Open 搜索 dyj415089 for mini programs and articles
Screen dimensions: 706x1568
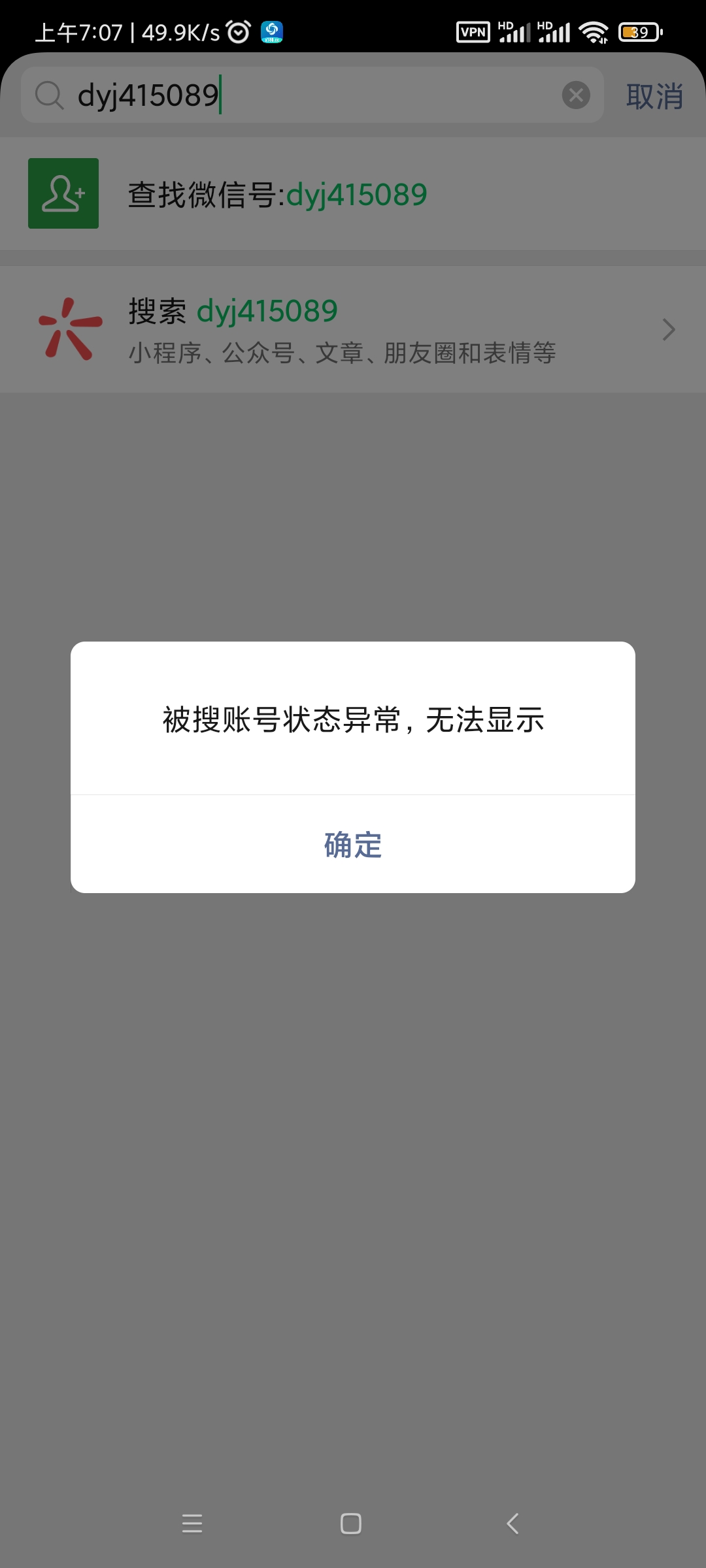353,329
